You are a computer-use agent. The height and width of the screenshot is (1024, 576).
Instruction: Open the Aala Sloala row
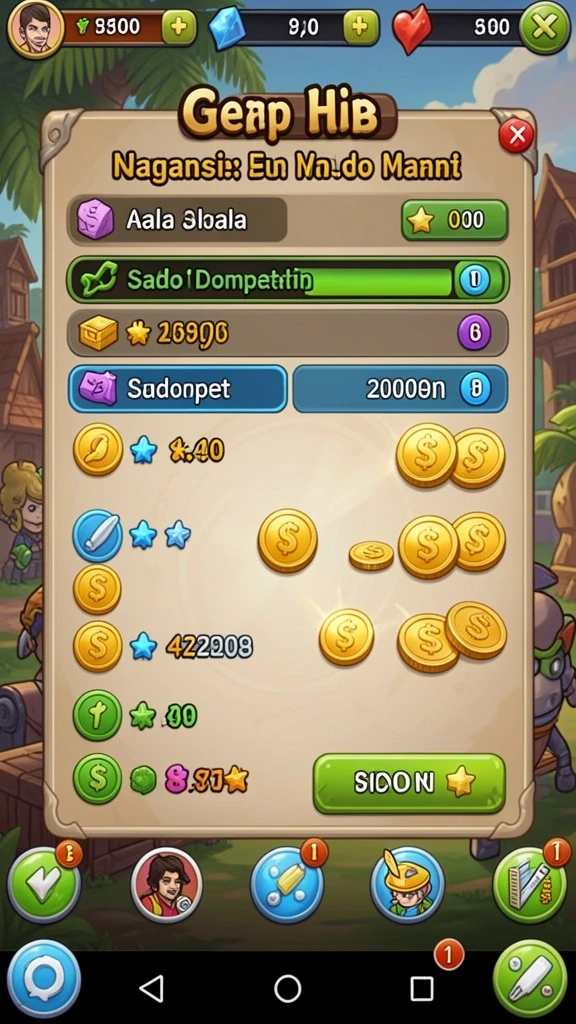(177, 220)
